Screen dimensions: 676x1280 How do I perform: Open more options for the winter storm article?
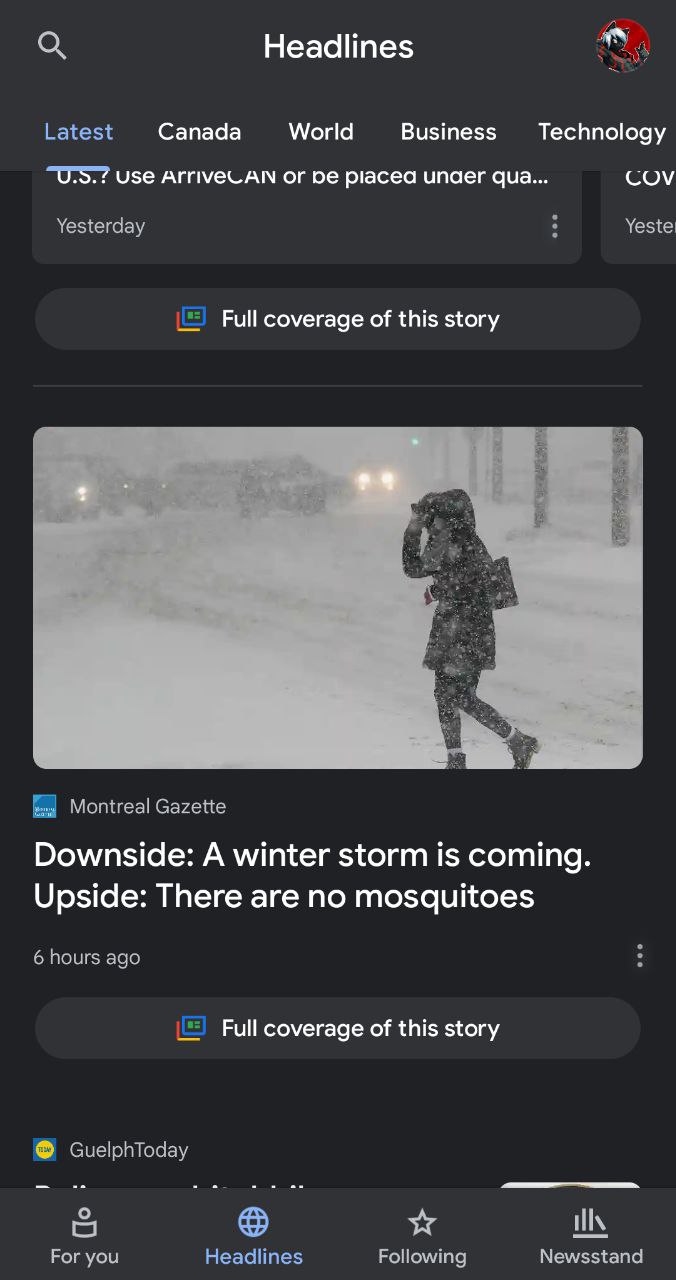(639, 956)
